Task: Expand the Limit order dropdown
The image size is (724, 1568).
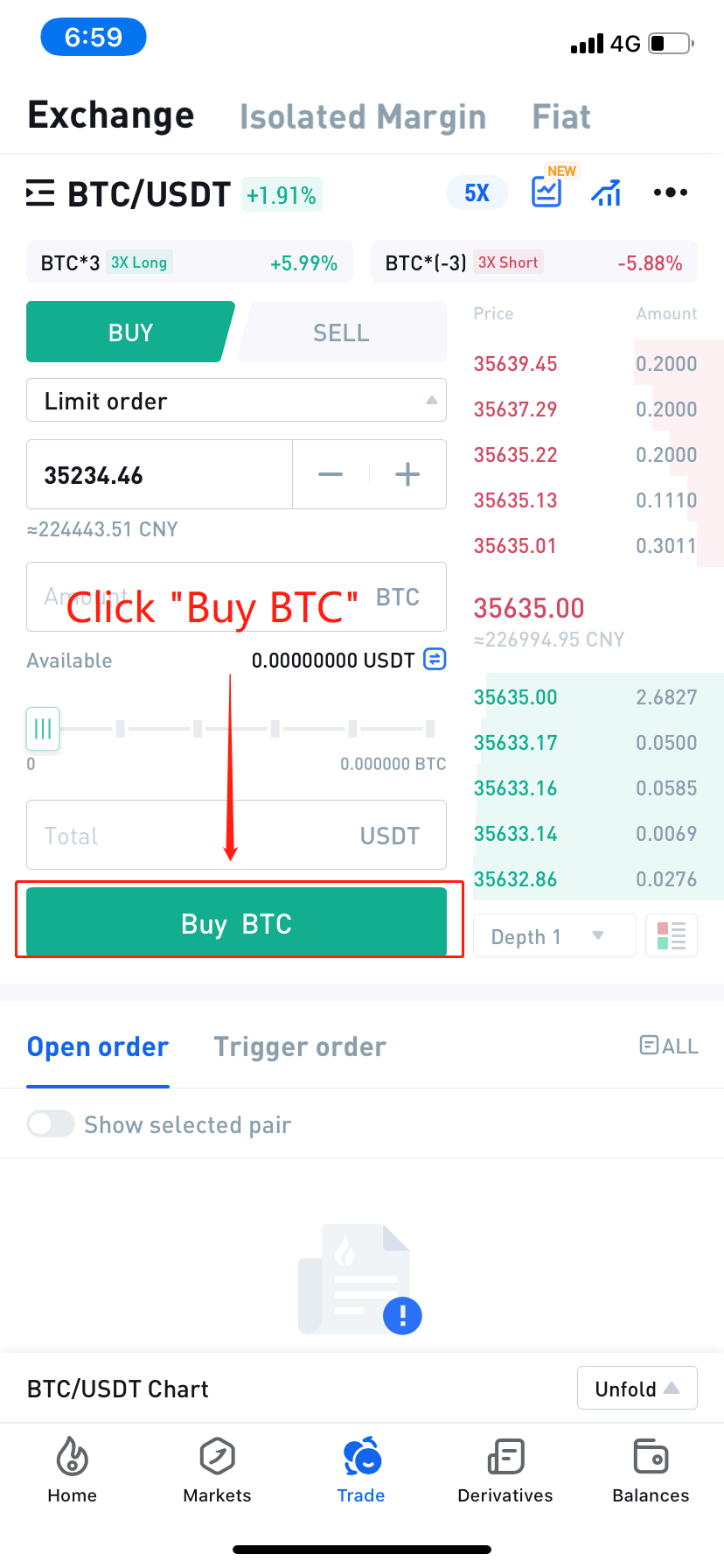Action: pos(236,401)
